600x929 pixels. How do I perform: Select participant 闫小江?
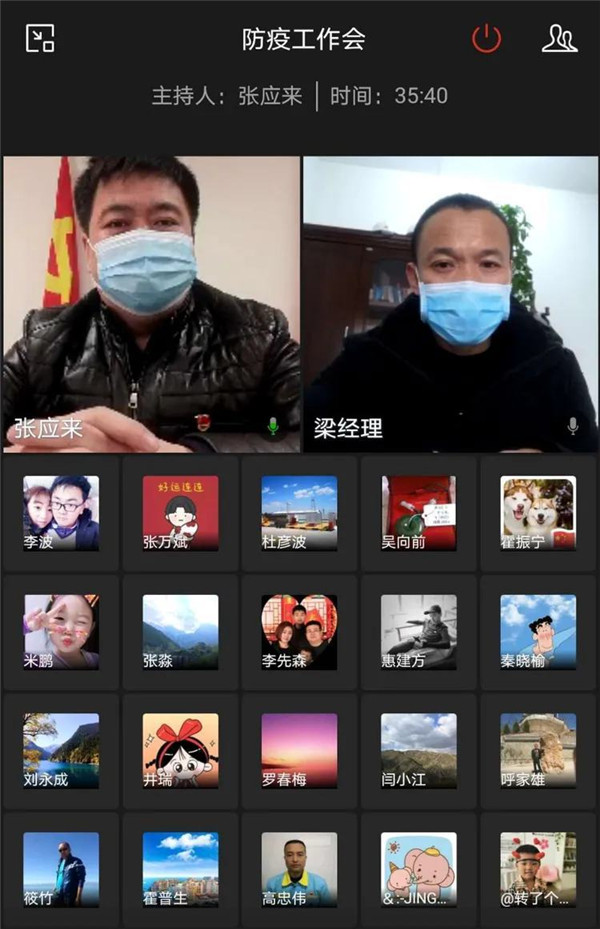(419, 751)
